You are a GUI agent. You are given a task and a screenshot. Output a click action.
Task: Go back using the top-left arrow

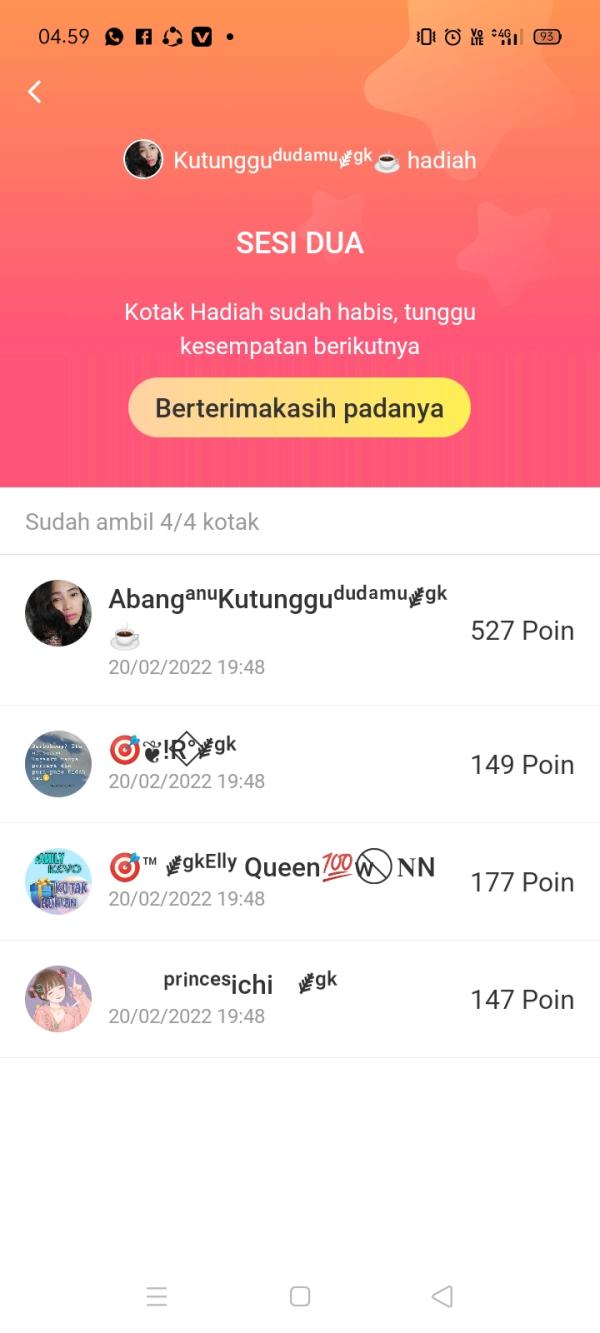[x=35, y=92]
